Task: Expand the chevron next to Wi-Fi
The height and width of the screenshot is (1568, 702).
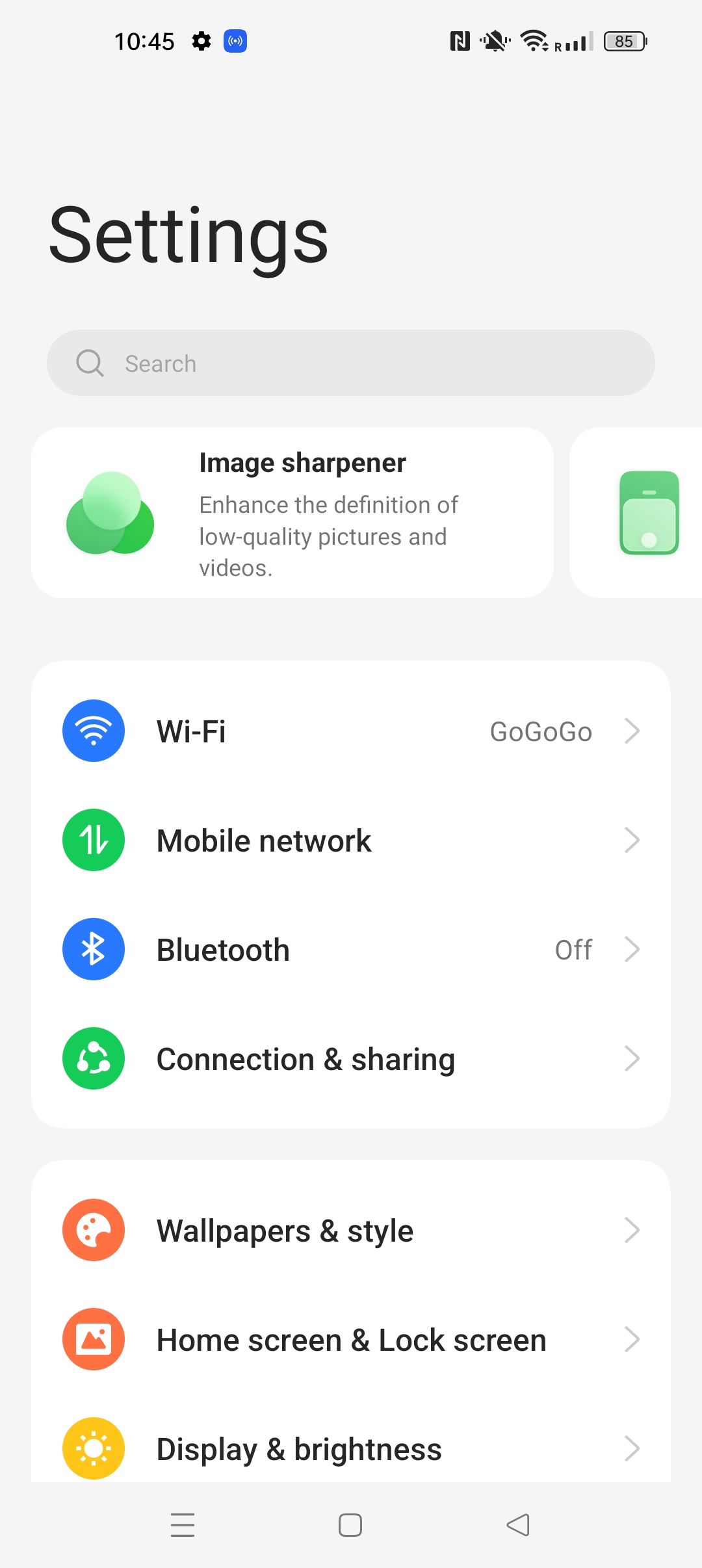Action: [632, 730]
